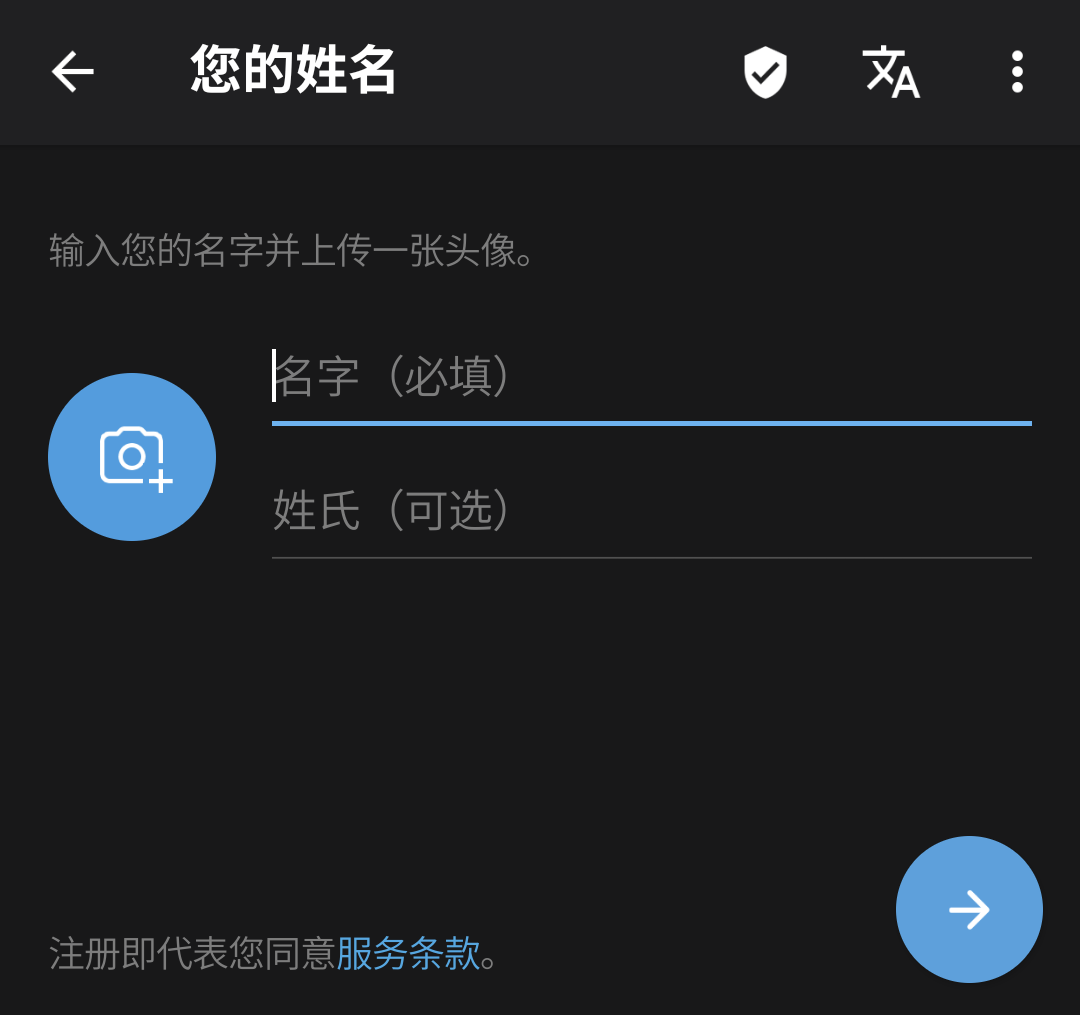Continue with the next arrow button
This screenshot has height=1015, width=1080.
coord(969,909)
